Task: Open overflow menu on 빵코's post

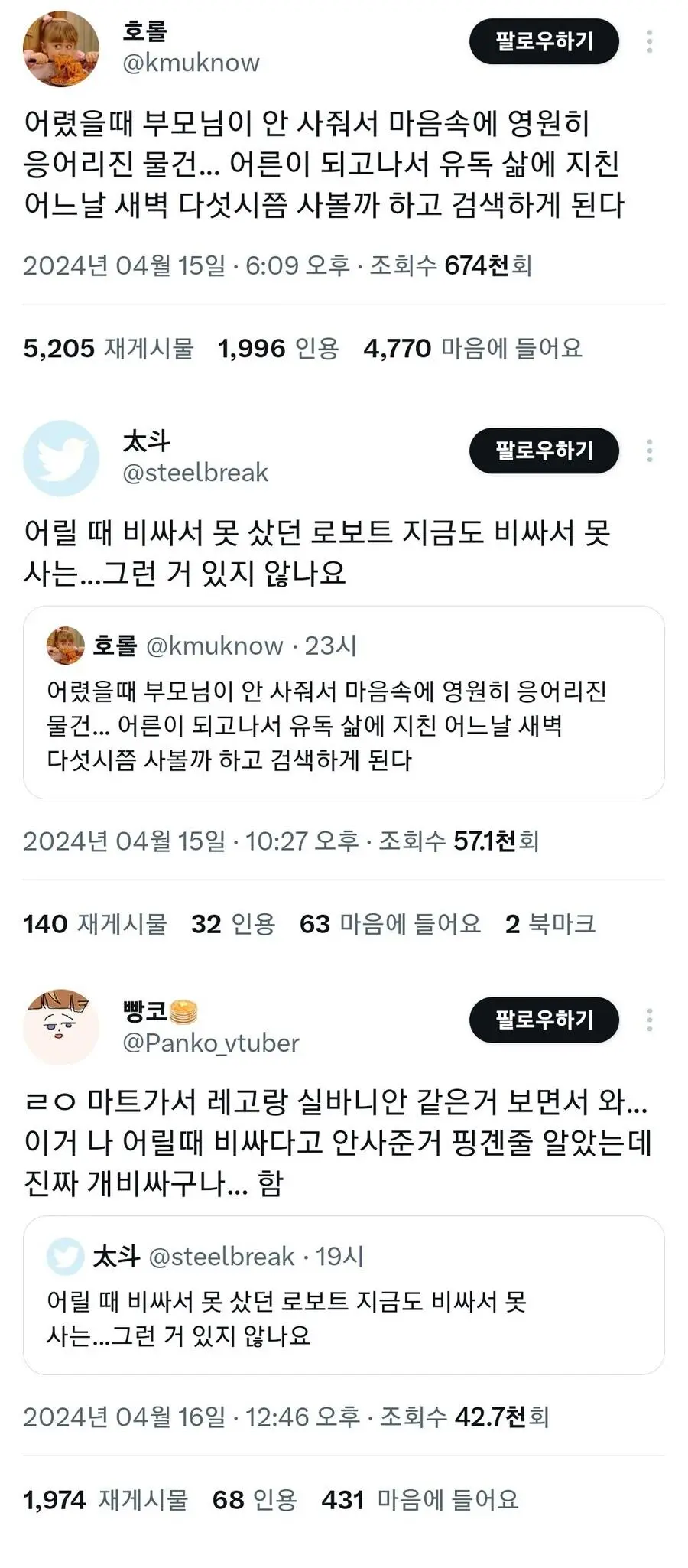Action: click(649, 1020)
